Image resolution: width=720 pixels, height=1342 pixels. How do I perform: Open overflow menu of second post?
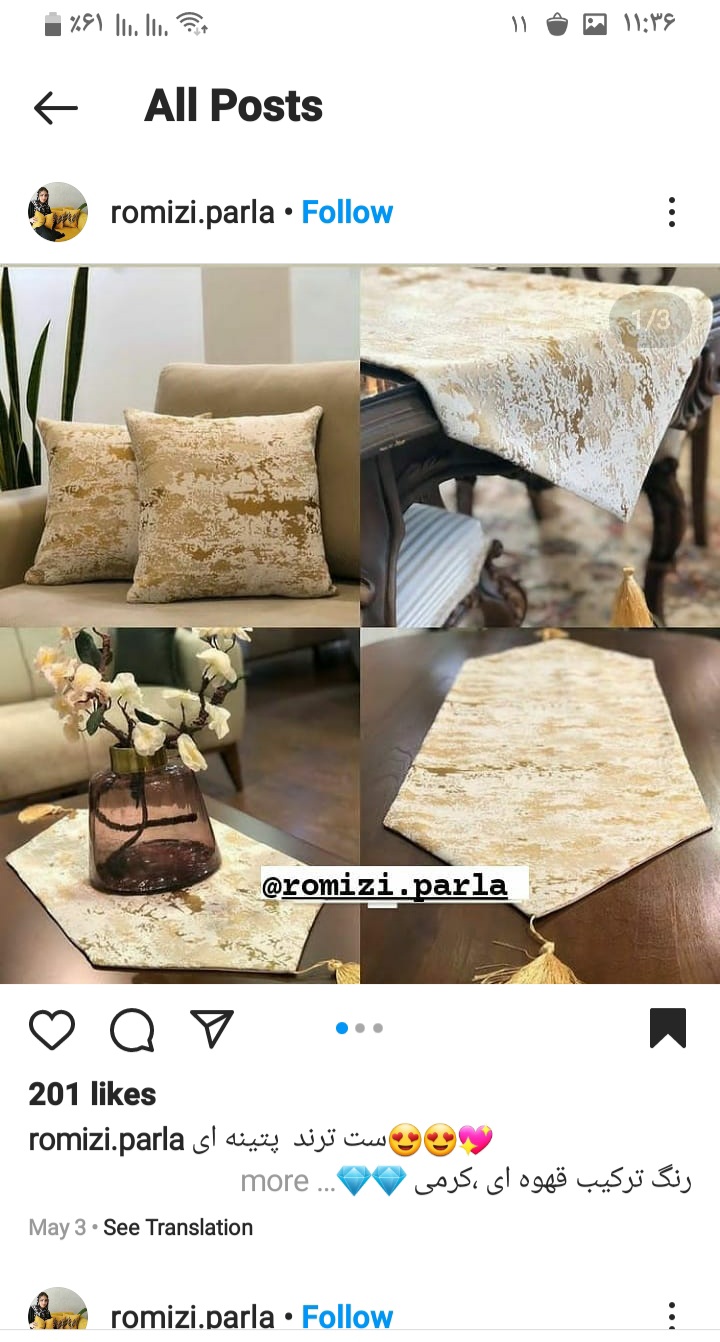click(x=671, y=1316)
